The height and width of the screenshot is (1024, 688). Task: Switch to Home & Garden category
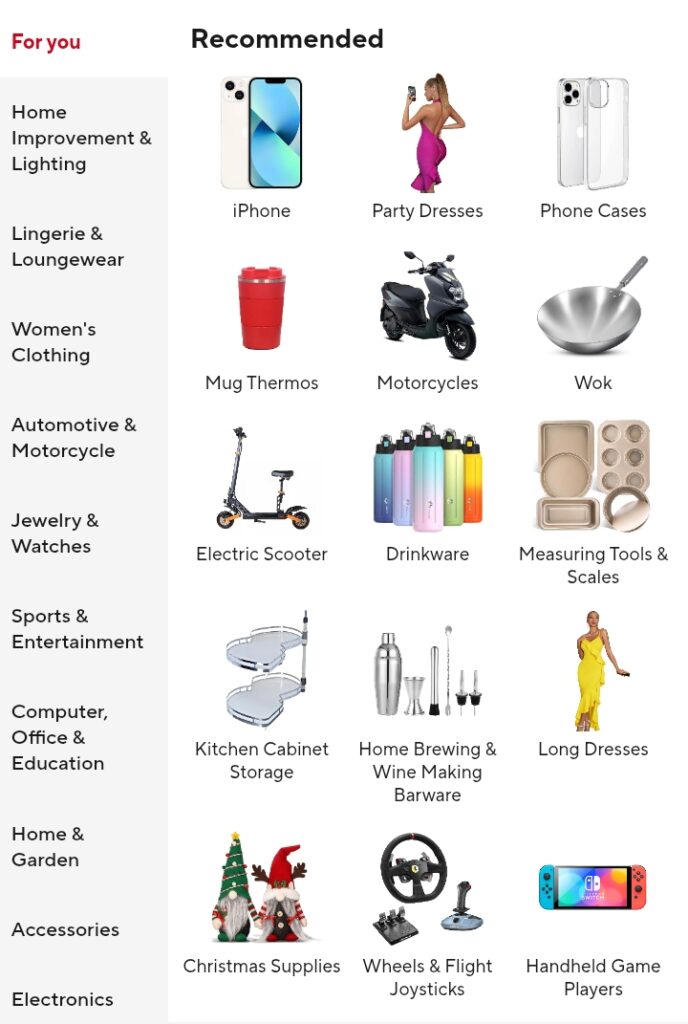(47, 846)
